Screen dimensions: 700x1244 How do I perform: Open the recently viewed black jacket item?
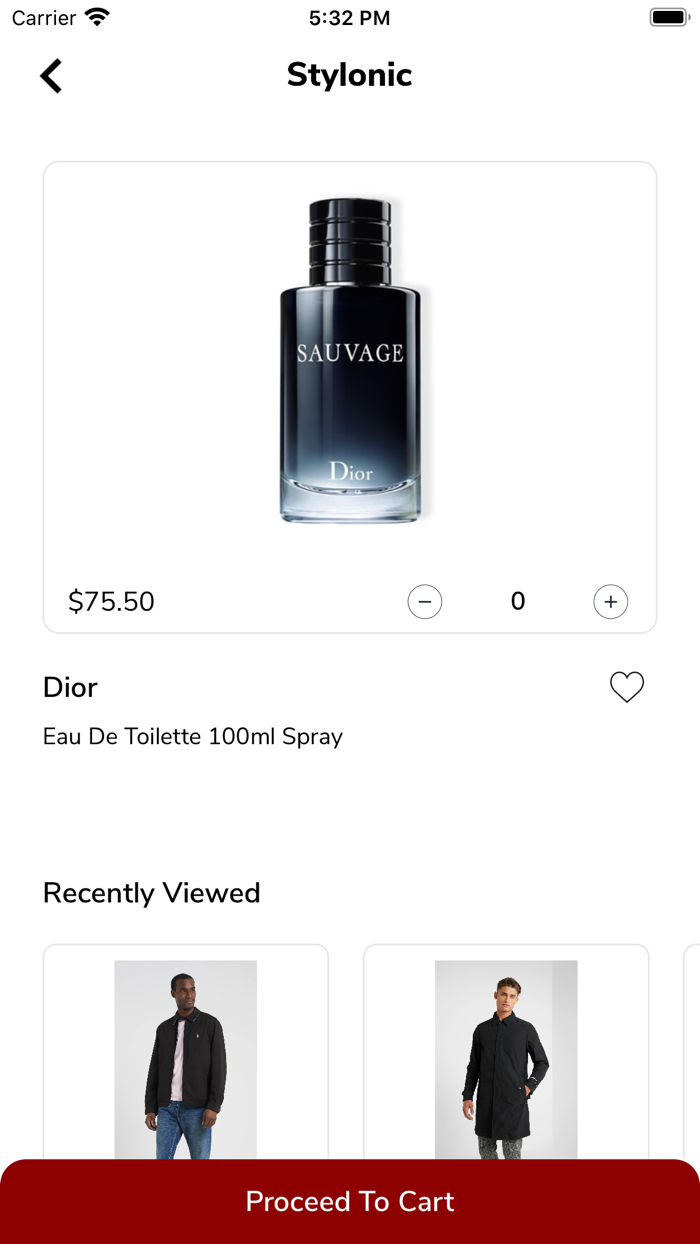click(x=186, y=1055)
